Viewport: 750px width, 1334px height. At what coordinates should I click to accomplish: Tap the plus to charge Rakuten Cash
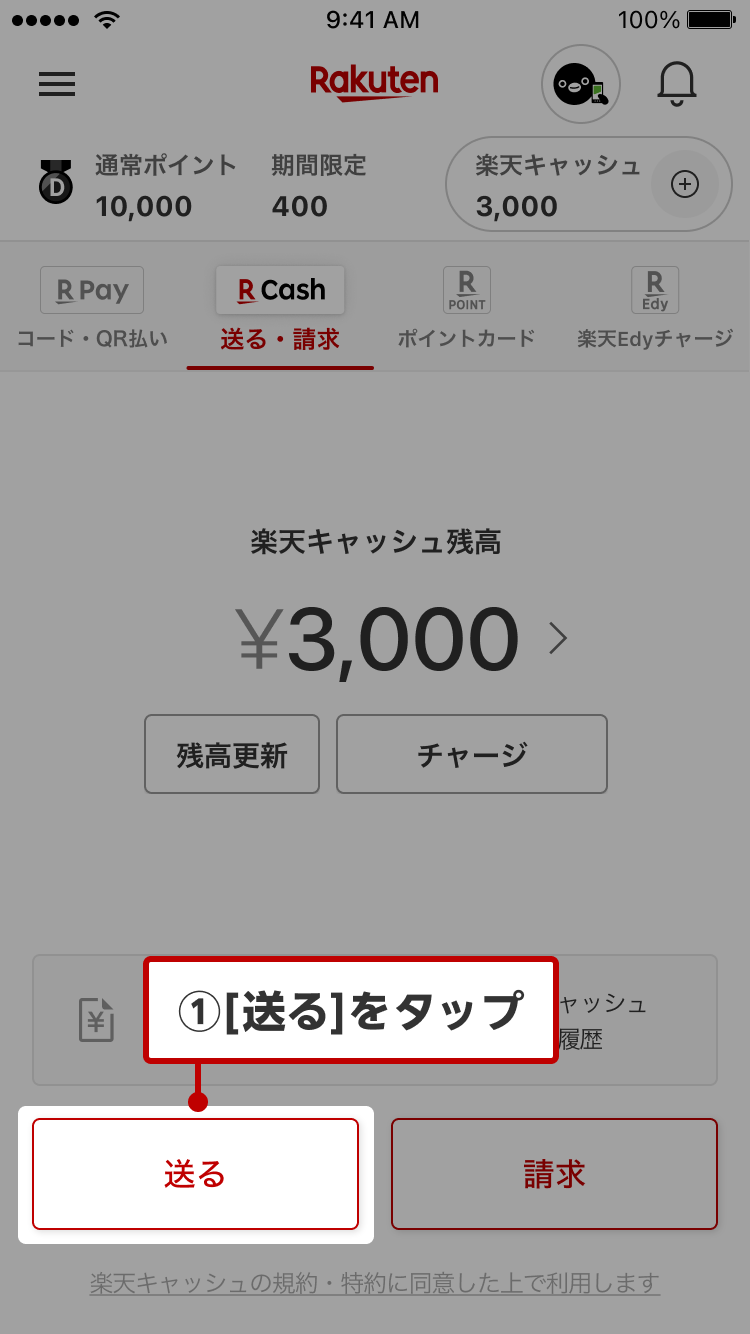click(685, 184)
